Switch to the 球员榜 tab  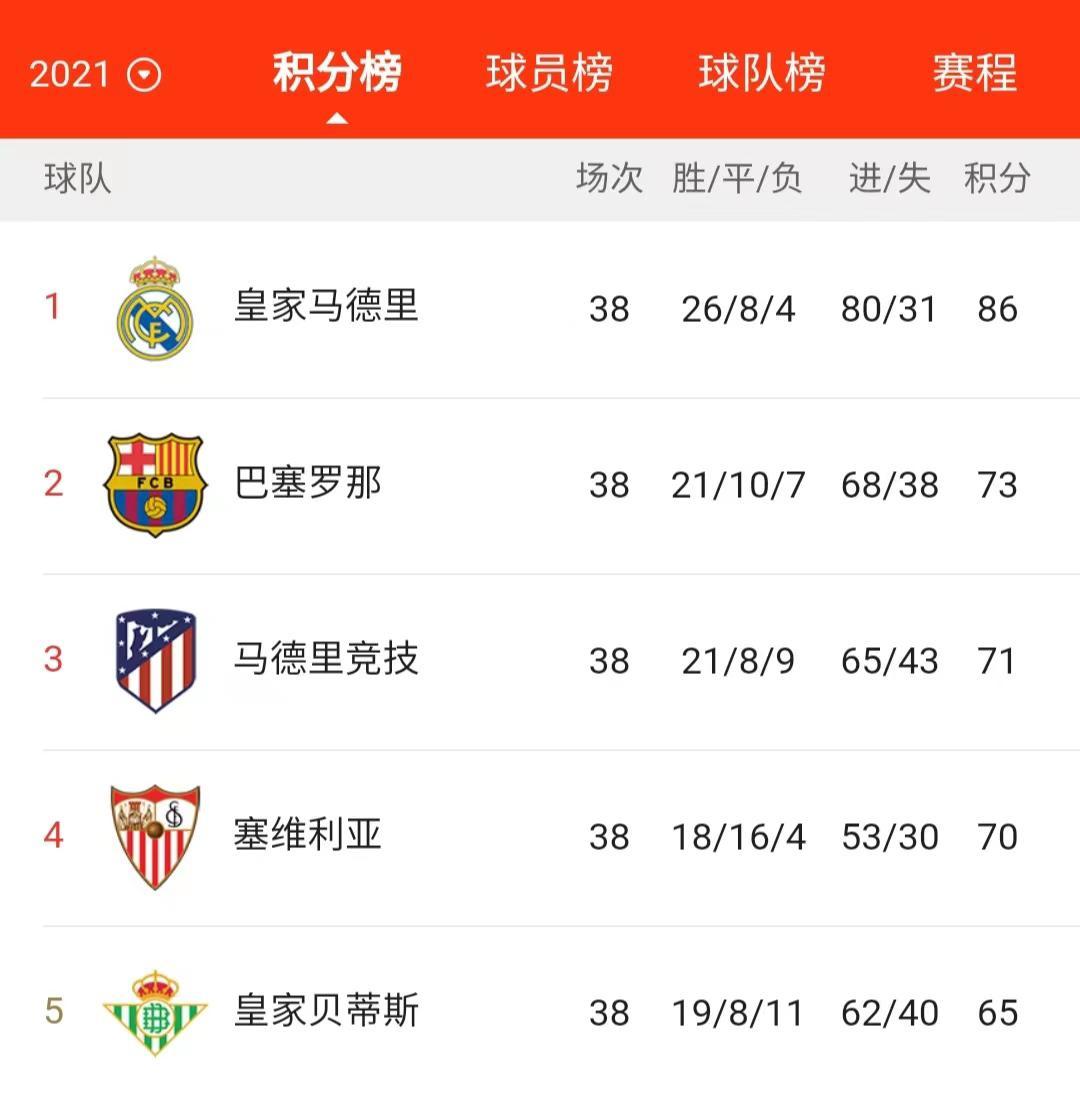[551, 72]
